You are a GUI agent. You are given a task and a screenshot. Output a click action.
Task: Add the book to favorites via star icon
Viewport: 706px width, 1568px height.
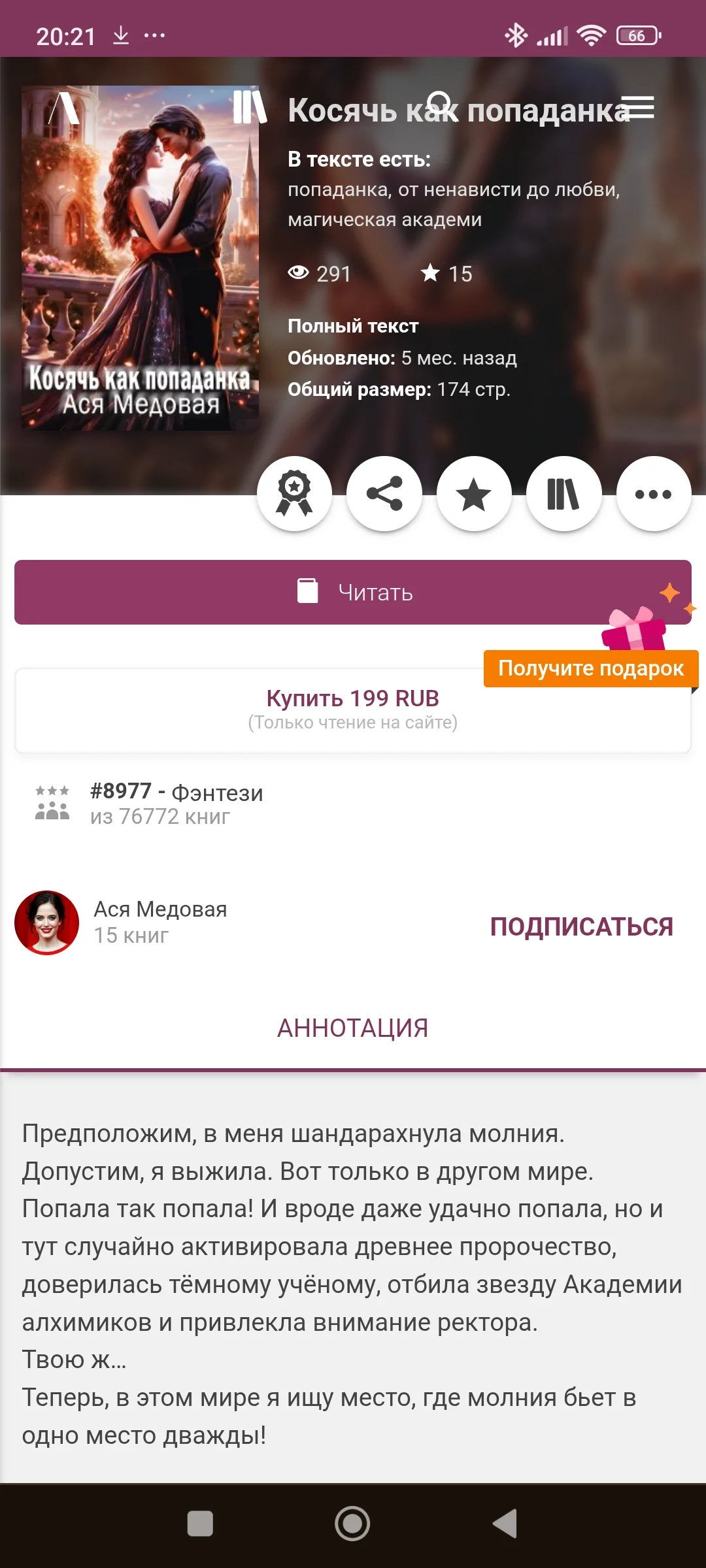(x=475, y=495)
